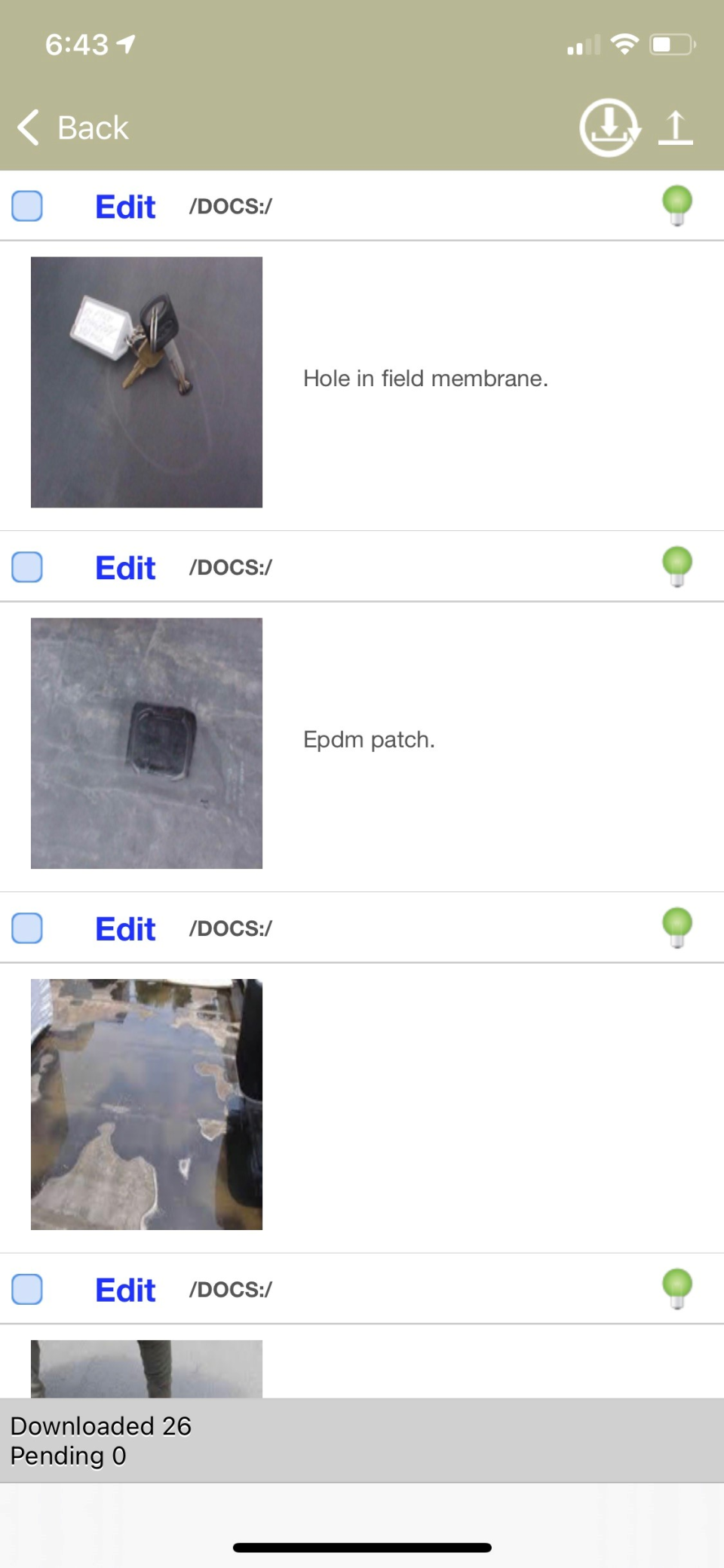Open the Epdm patch photo
Viewport: 724px width, 1568px height.
146,743
